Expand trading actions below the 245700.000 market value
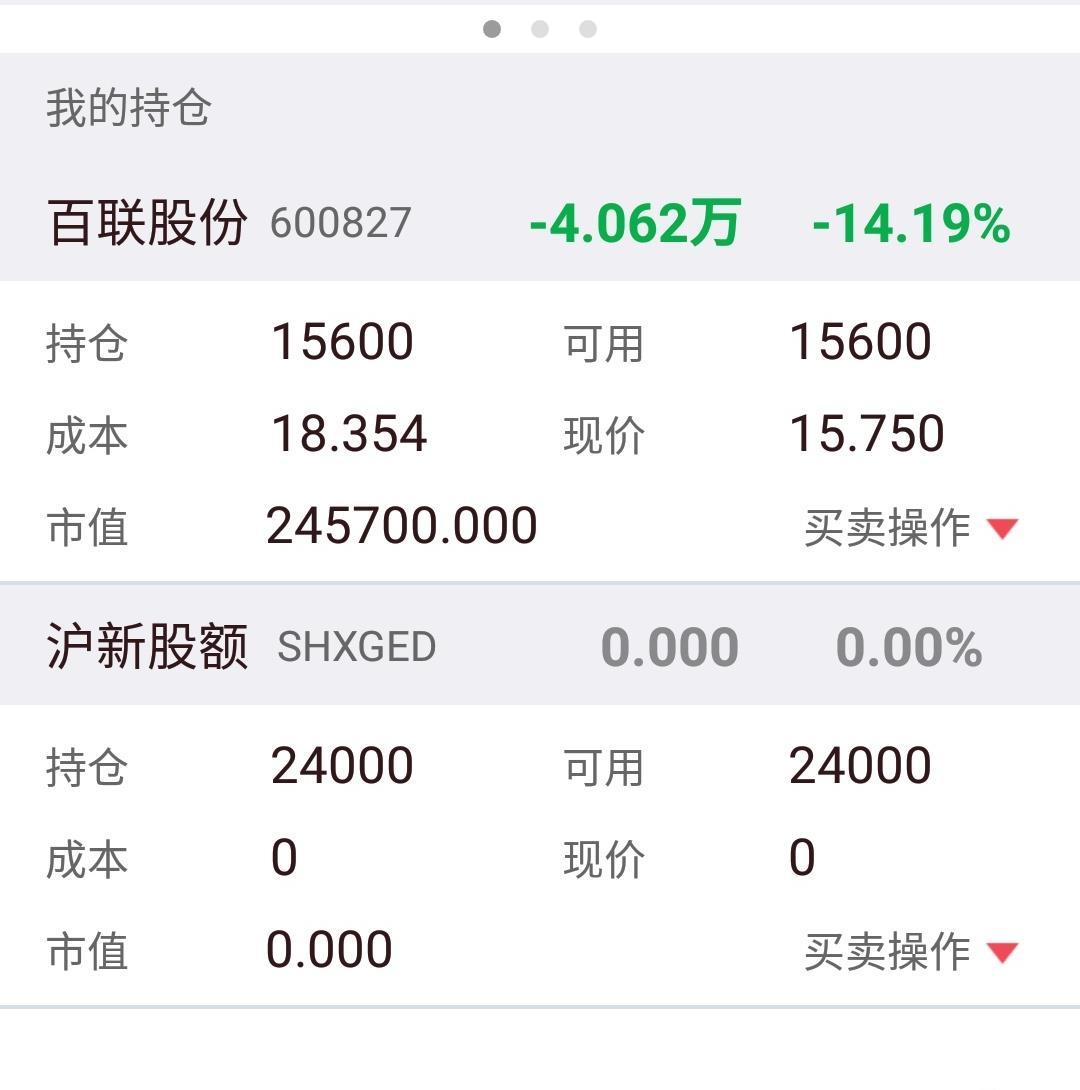The width and height of the screenshot is (1080, 1090). [x=910, y=528]
